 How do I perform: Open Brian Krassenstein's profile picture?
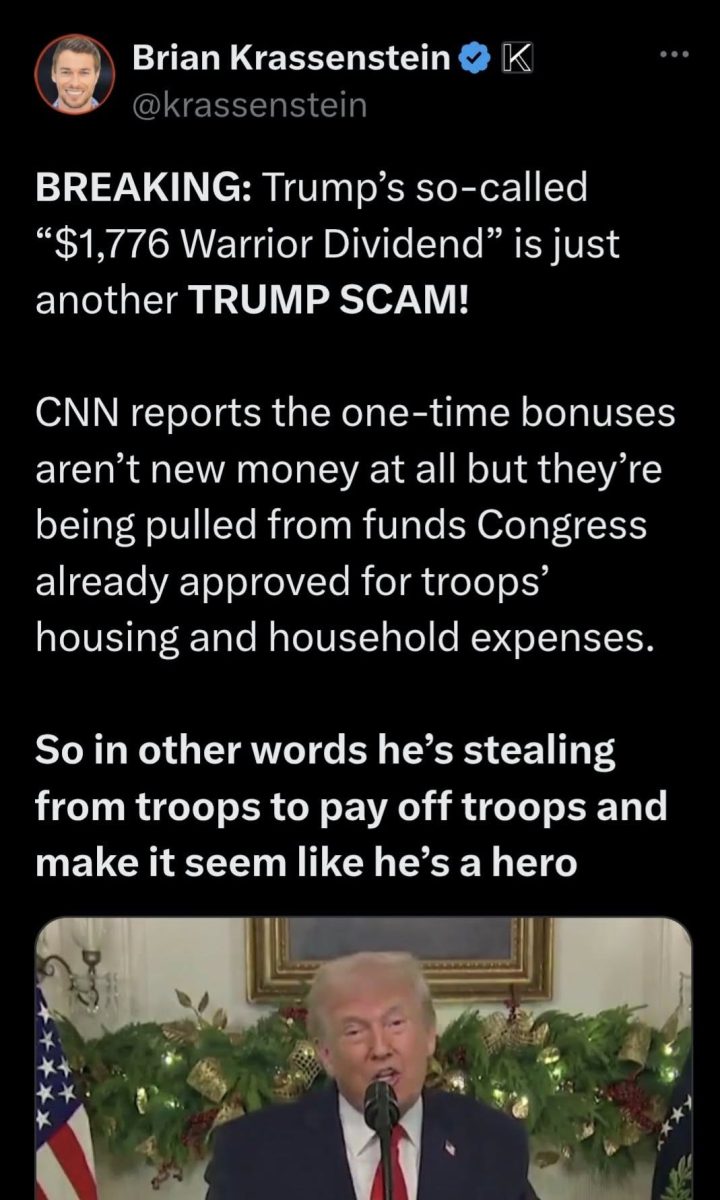75,75
